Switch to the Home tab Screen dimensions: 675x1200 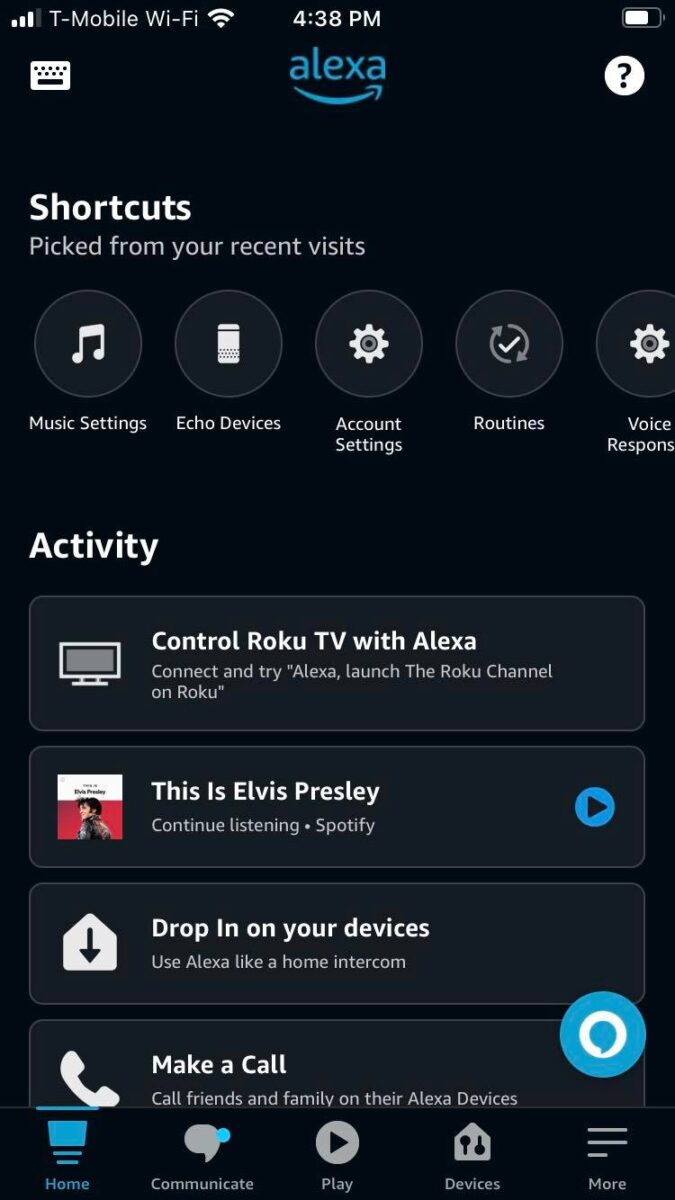tap(67, 1155)
